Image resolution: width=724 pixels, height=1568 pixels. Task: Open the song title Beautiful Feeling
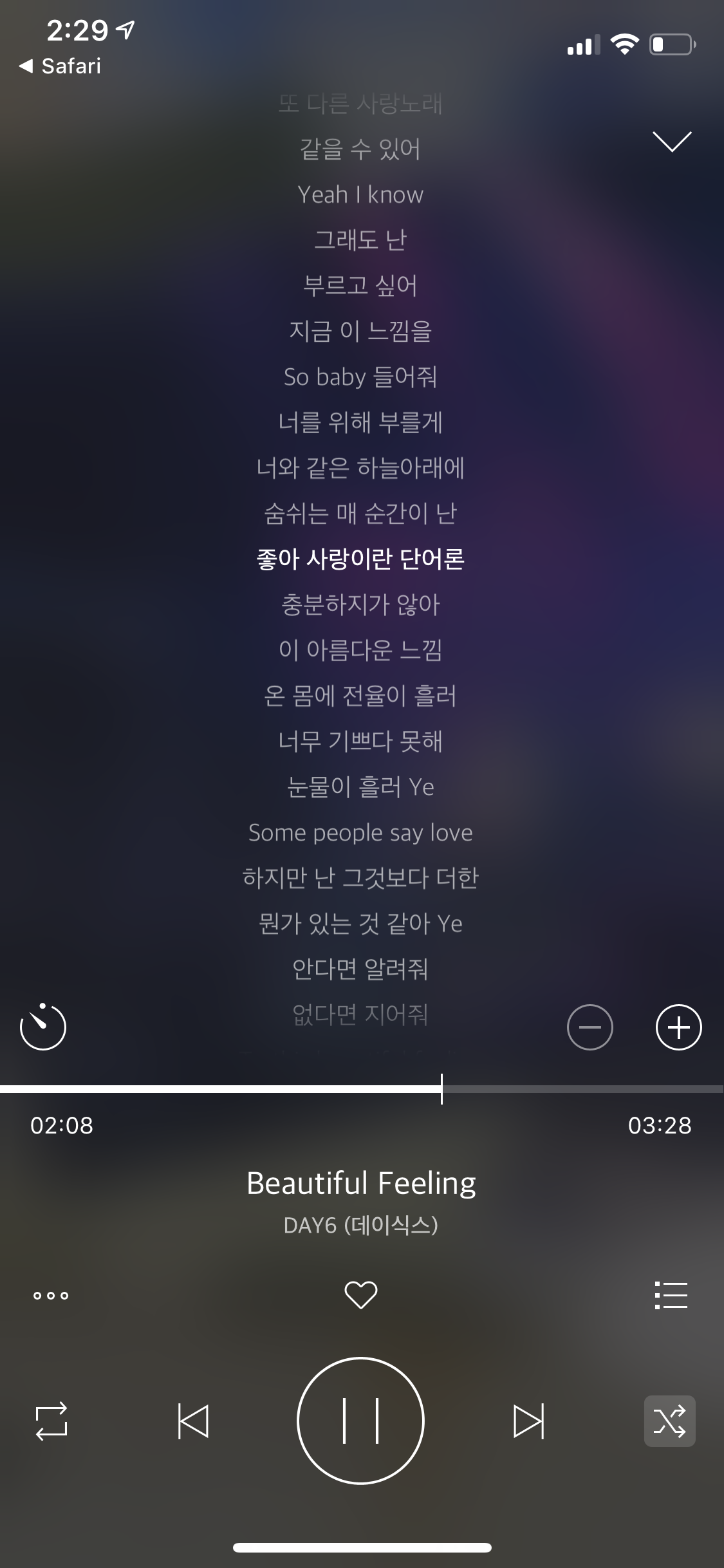click(x=362, y=1182)
